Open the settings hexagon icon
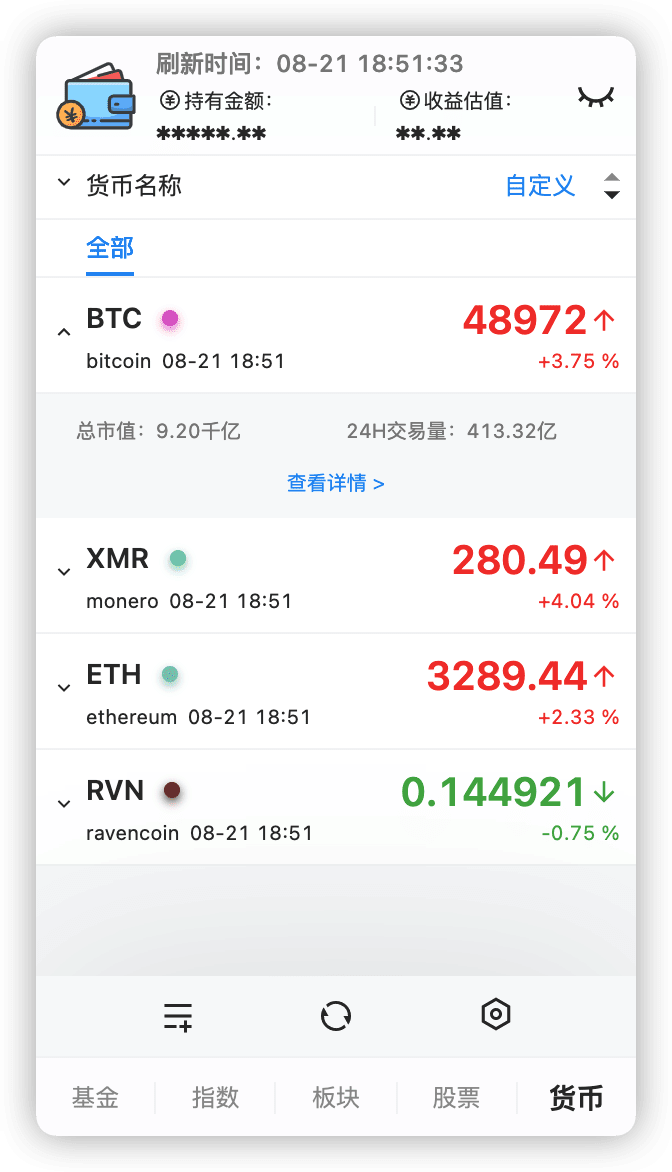The image size is (672, 1172). [x=496, y=1016]
